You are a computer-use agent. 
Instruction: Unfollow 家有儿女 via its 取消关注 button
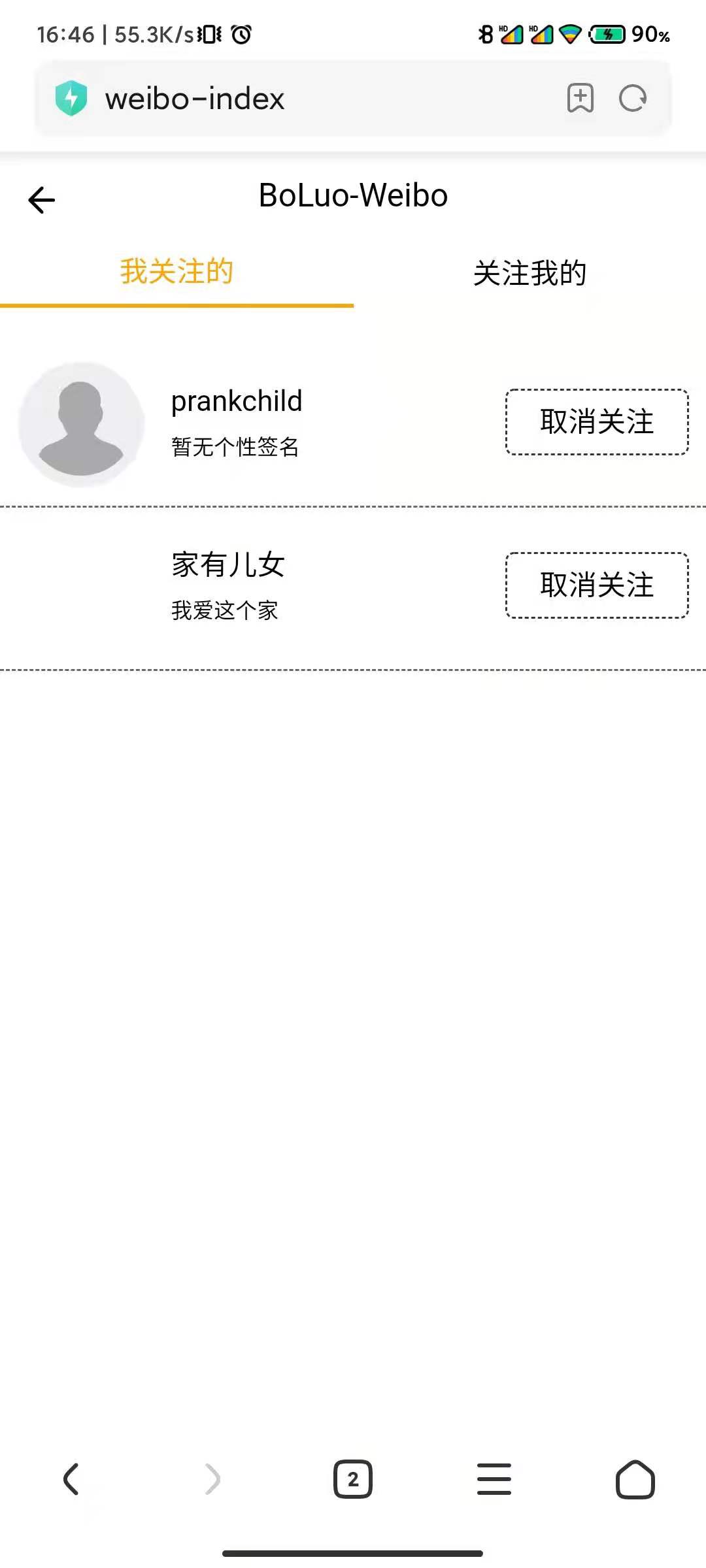pos(596,585)
